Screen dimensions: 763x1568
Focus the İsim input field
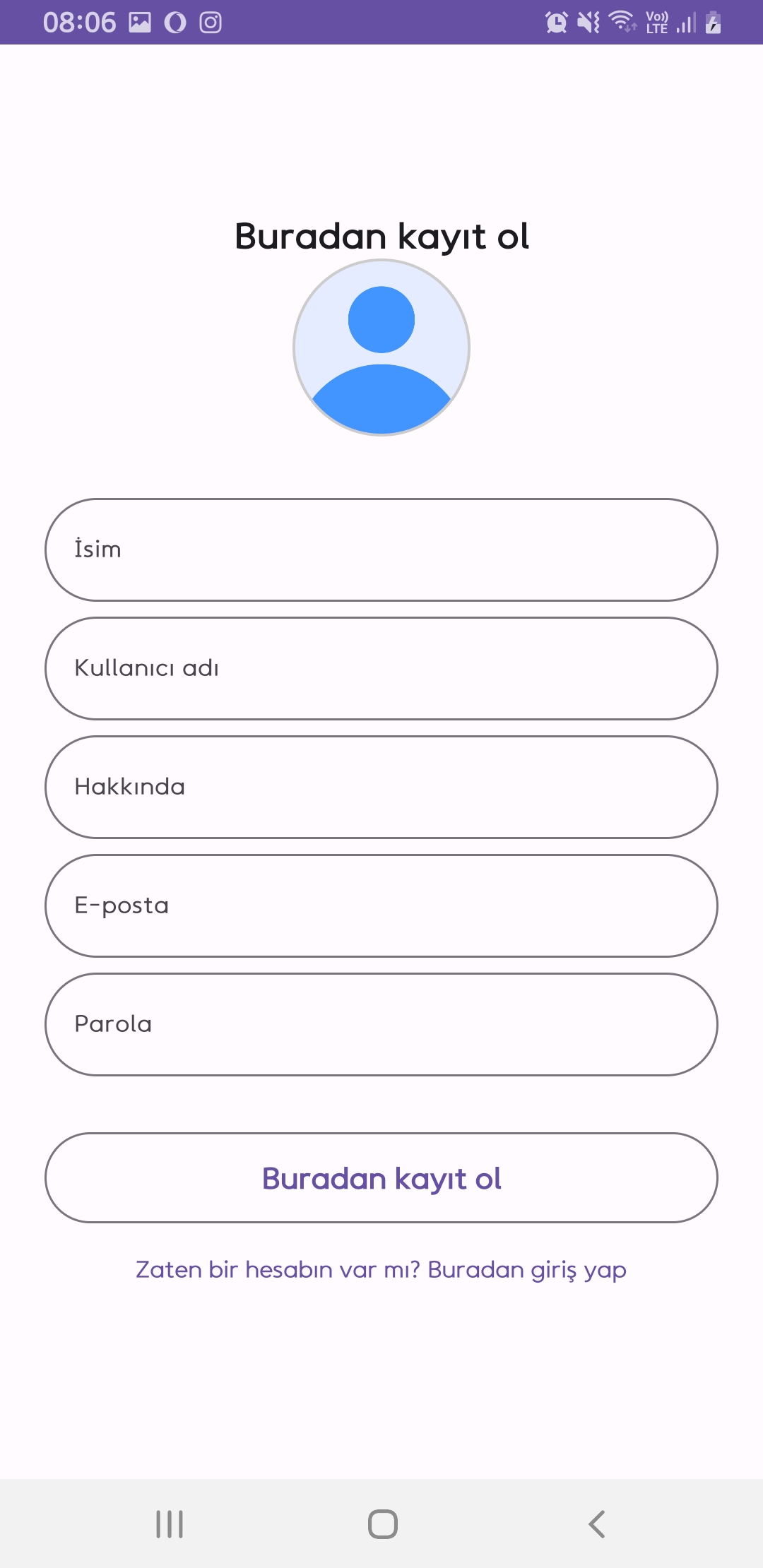point(381,550)
